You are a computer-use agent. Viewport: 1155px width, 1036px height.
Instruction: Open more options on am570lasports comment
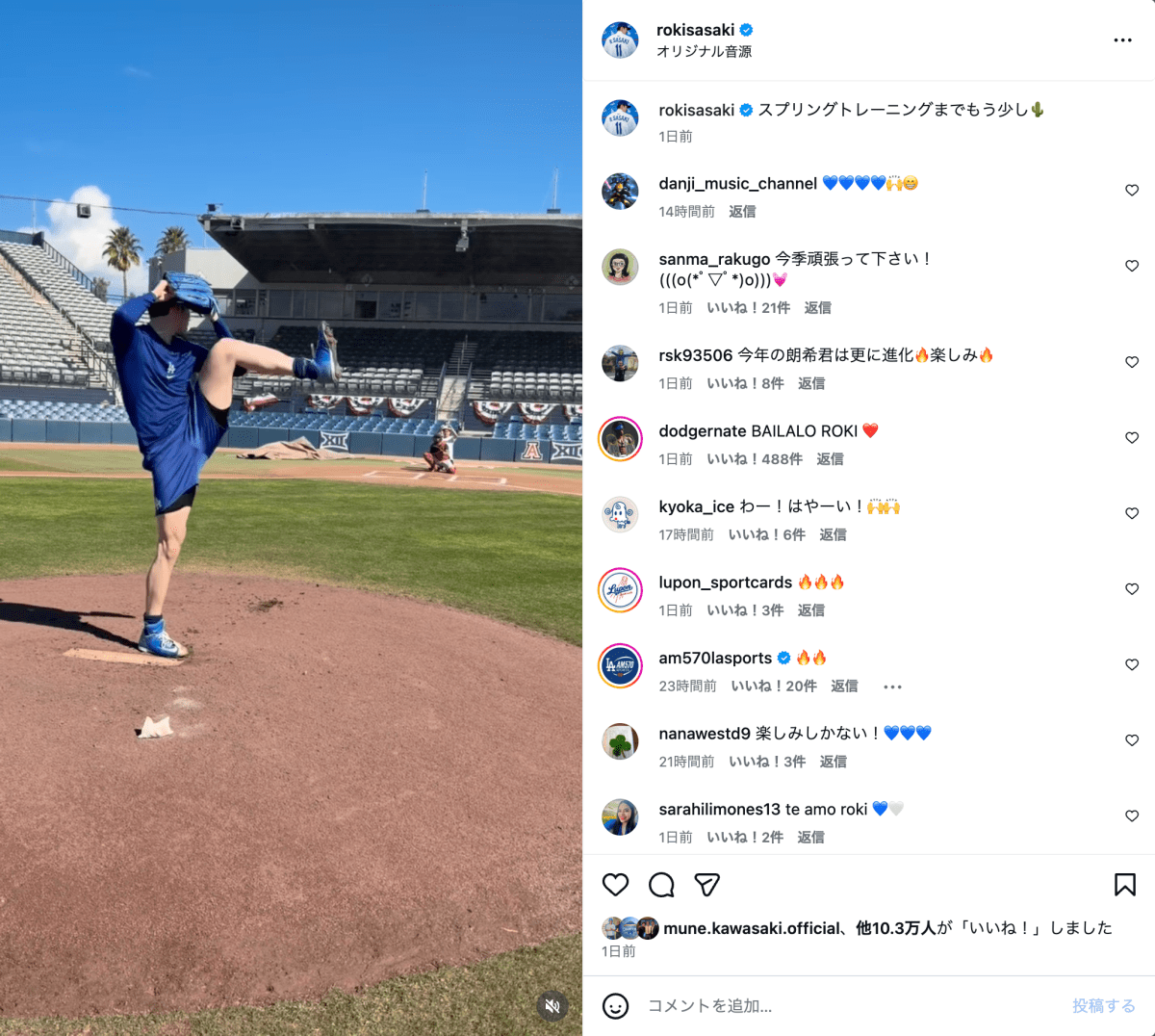[892, 686]
